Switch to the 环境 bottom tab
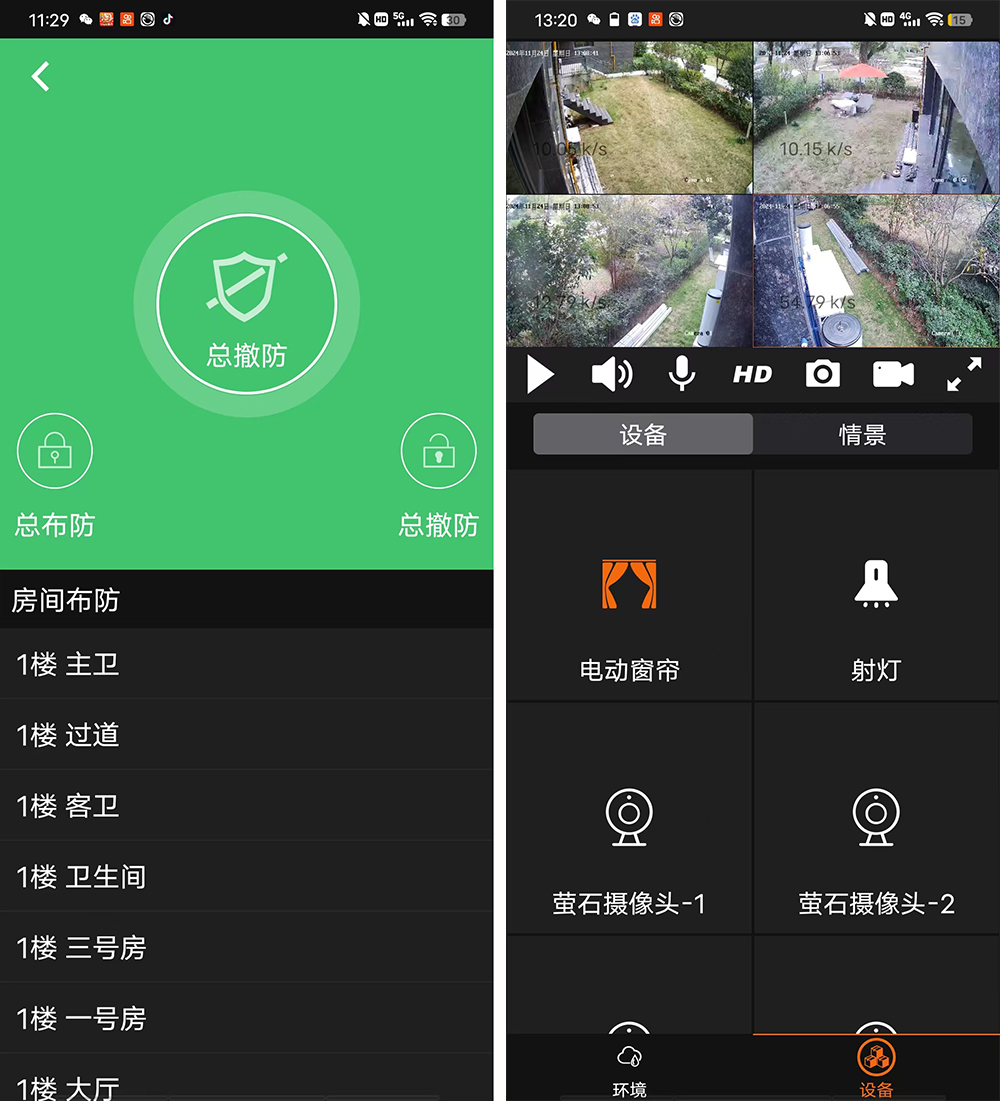Image resolution: width=1000 pixels, height=1101 pixels. (629, 1070)
